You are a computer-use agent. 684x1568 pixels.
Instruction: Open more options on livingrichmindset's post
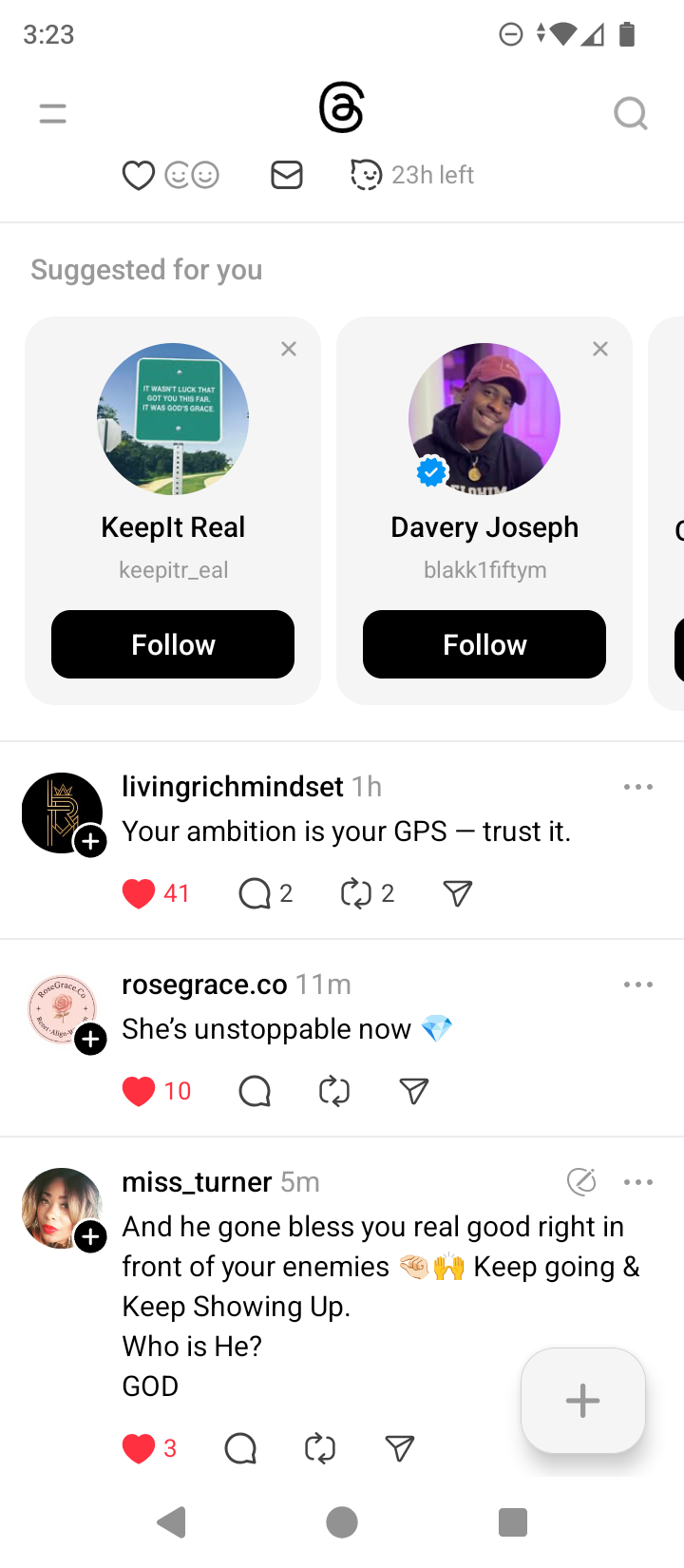coord(638,787)
